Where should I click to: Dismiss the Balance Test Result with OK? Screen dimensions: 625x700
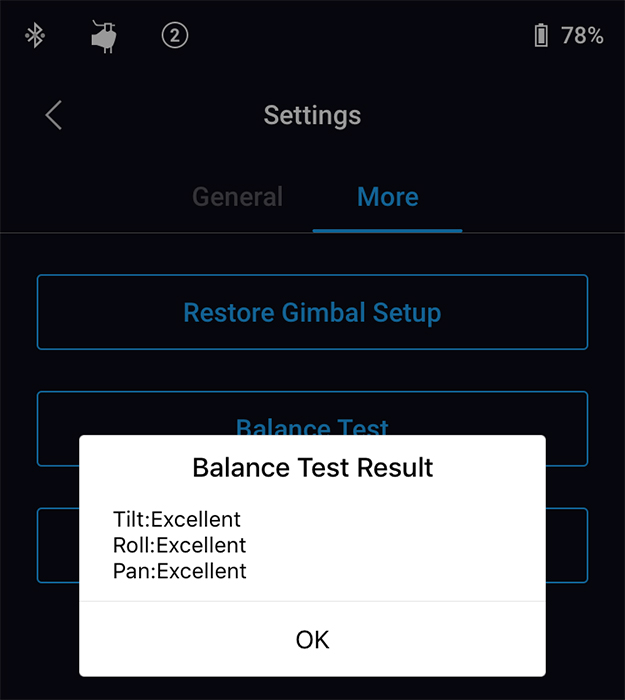tap(312, 639)
